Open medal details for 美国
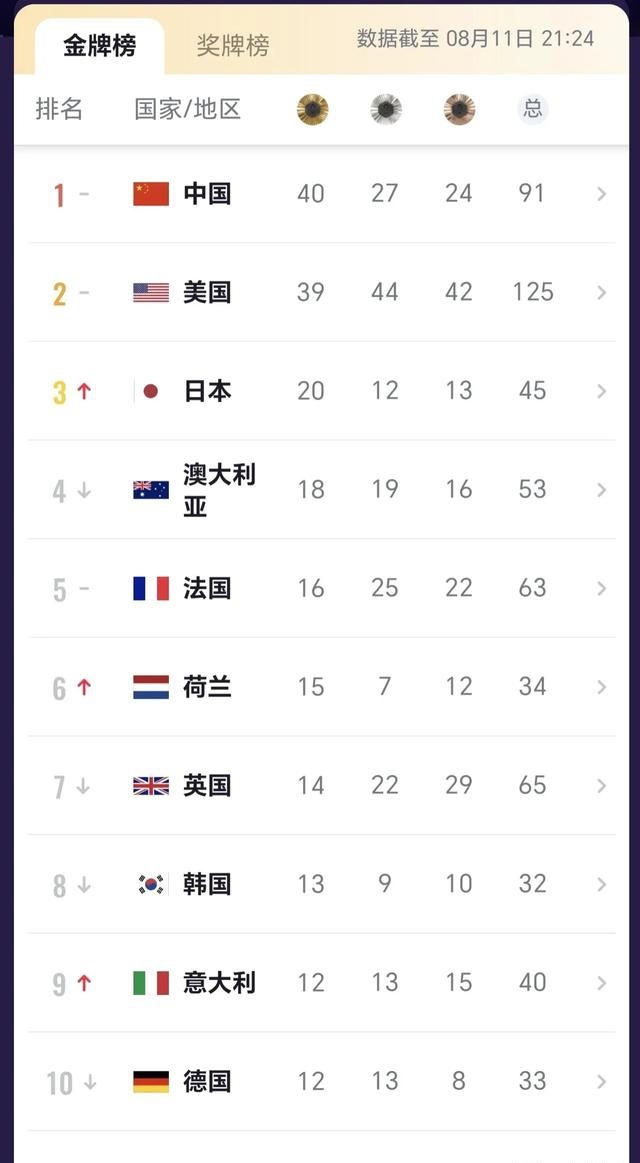This screenshot has height=1163, width=640. [322, 292]
